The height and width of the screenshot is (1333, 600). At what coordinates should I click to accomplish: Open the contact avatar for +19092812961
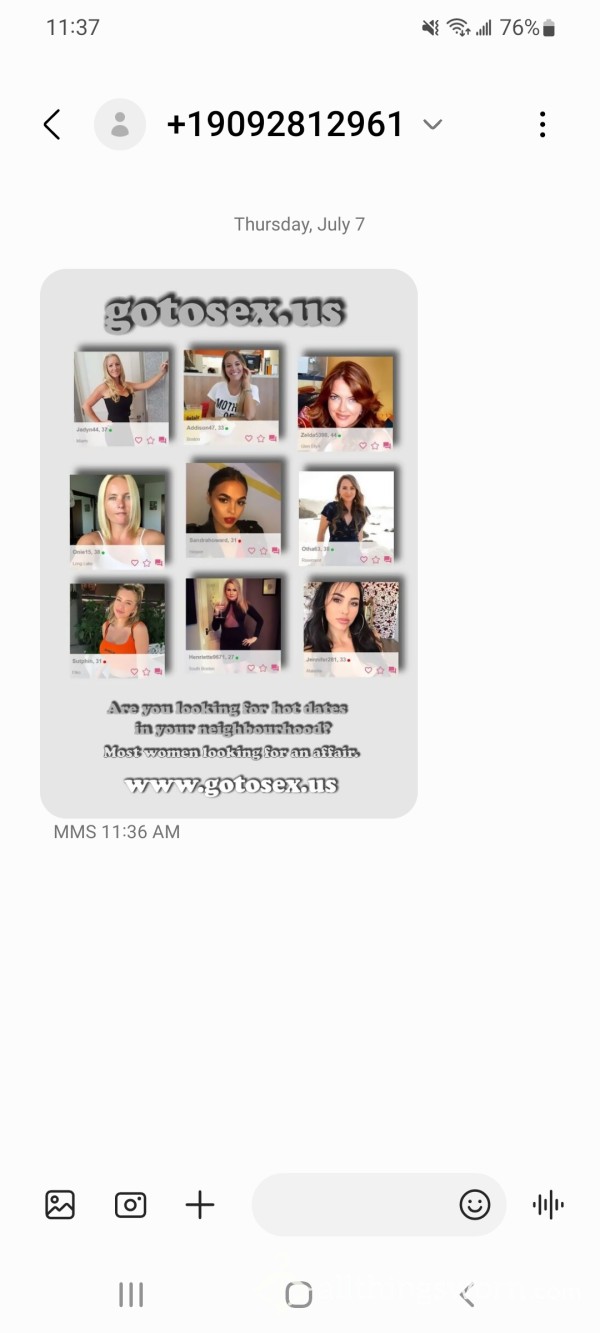click(x=120, y=125)
